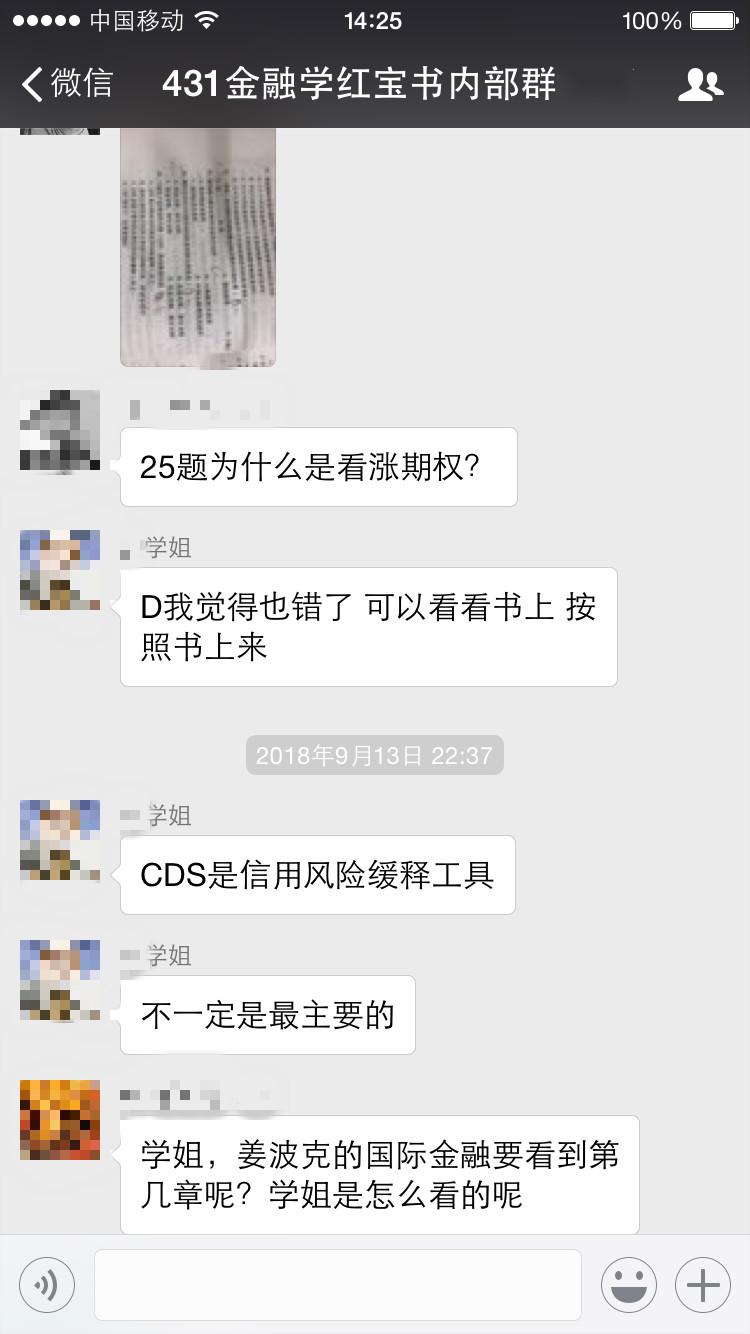Open the plus attachments menu
This screenshot has height=1334, width=750.
(703, 1285)
